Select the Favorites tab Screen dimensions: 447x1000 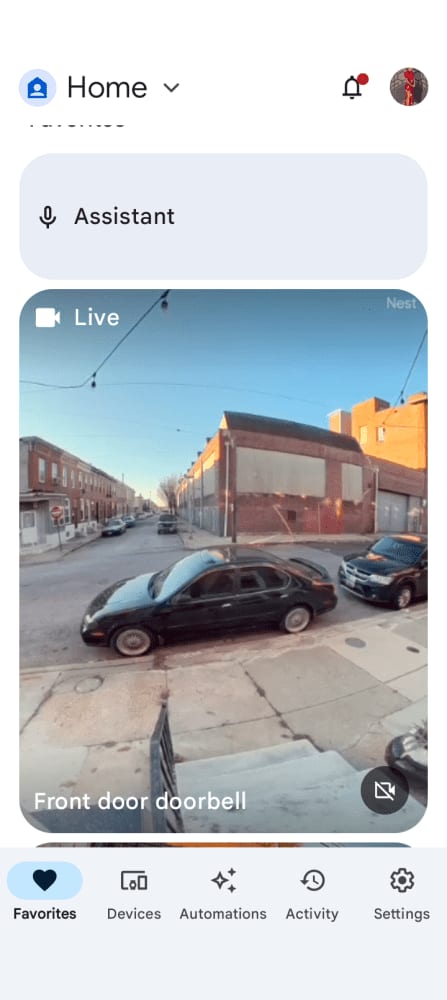coord(45,893)
